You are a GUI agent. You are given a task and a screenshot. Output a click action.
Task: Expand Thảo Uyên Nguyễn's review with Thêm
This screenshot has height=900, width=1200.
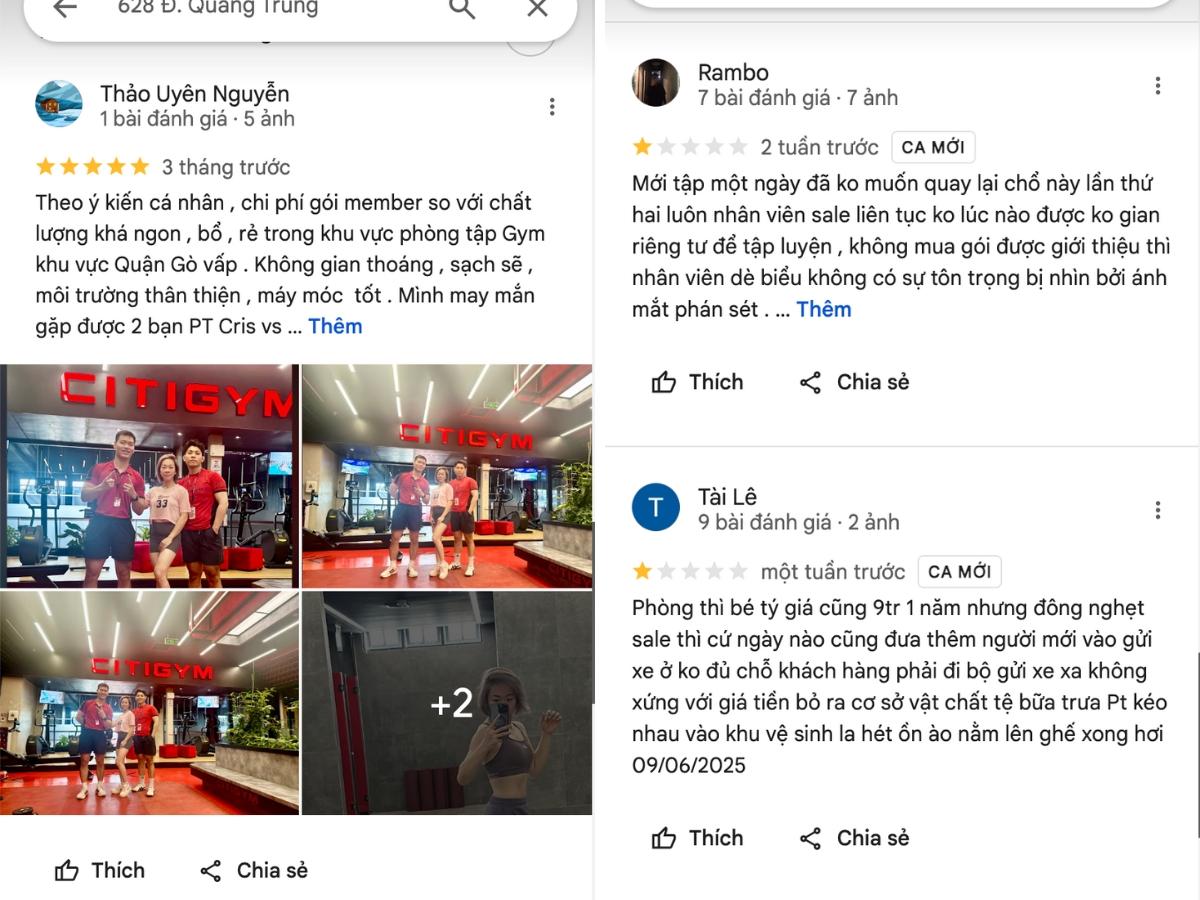point(335,326)
